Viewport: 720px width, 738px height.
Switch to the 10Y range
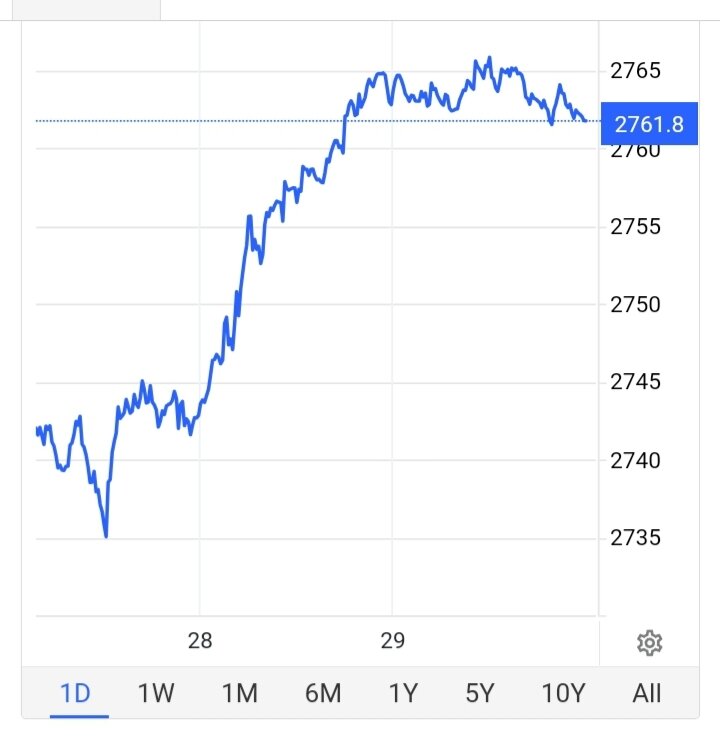tap(563, 693)
